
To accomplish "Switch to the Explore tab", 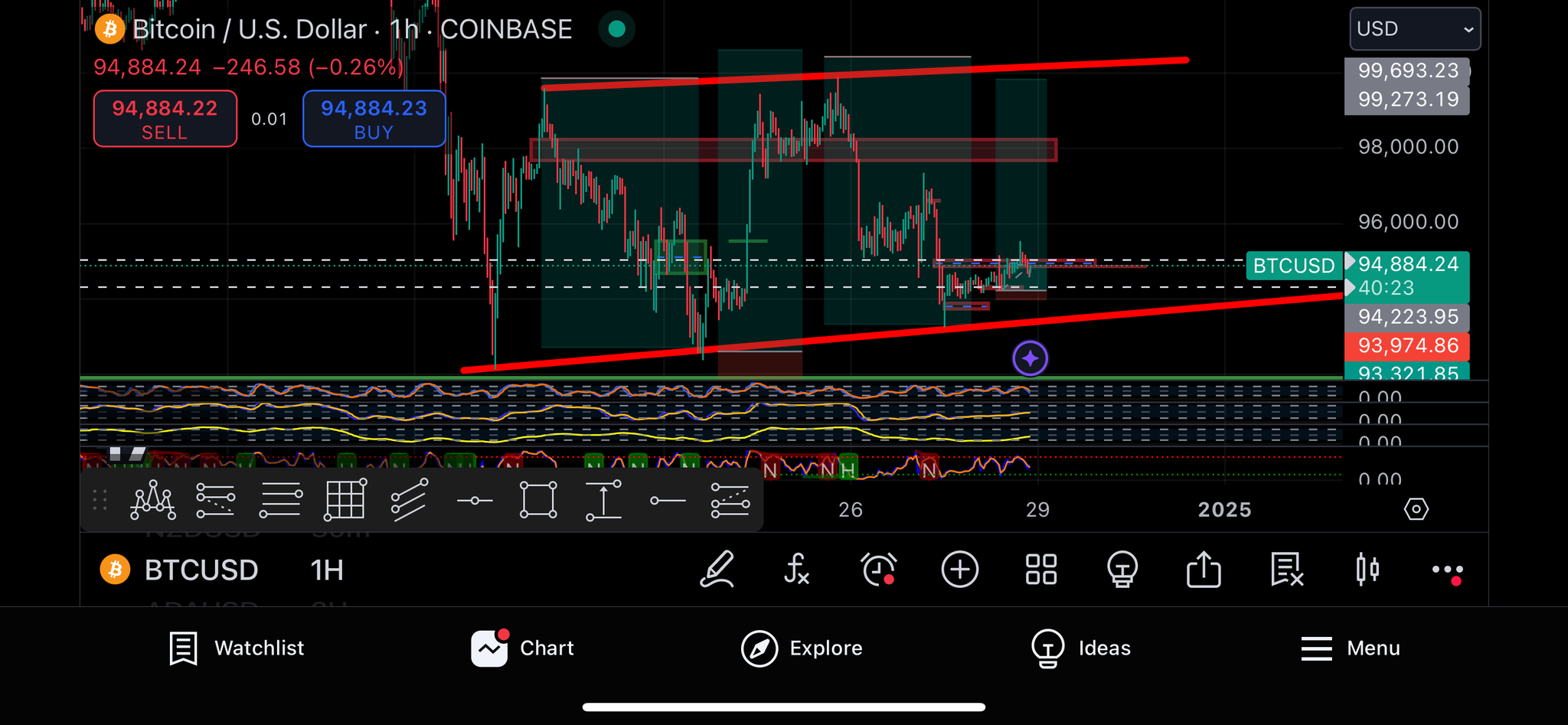I will coord(802,648).
